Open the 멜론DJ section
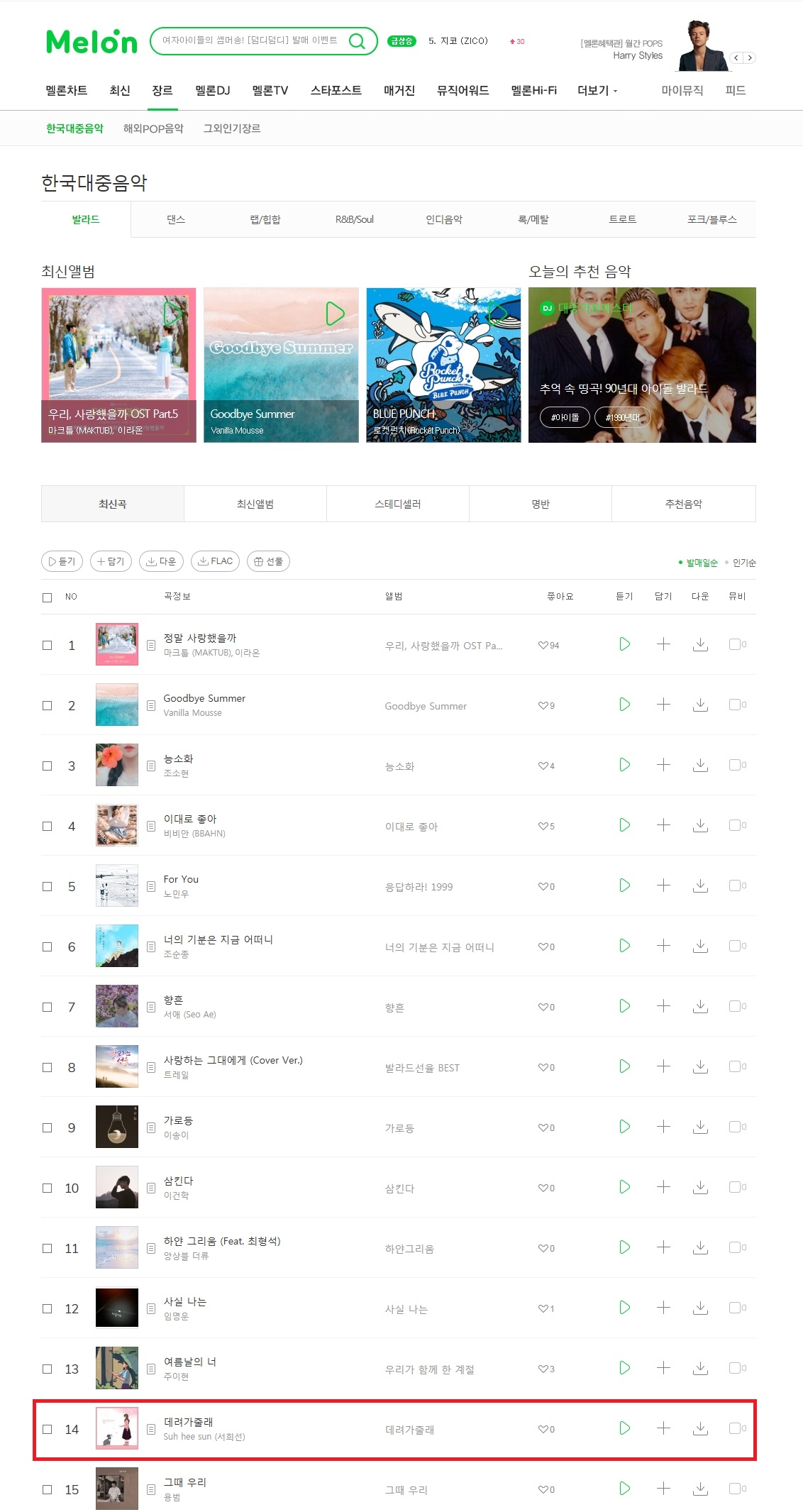 (213, 90)
